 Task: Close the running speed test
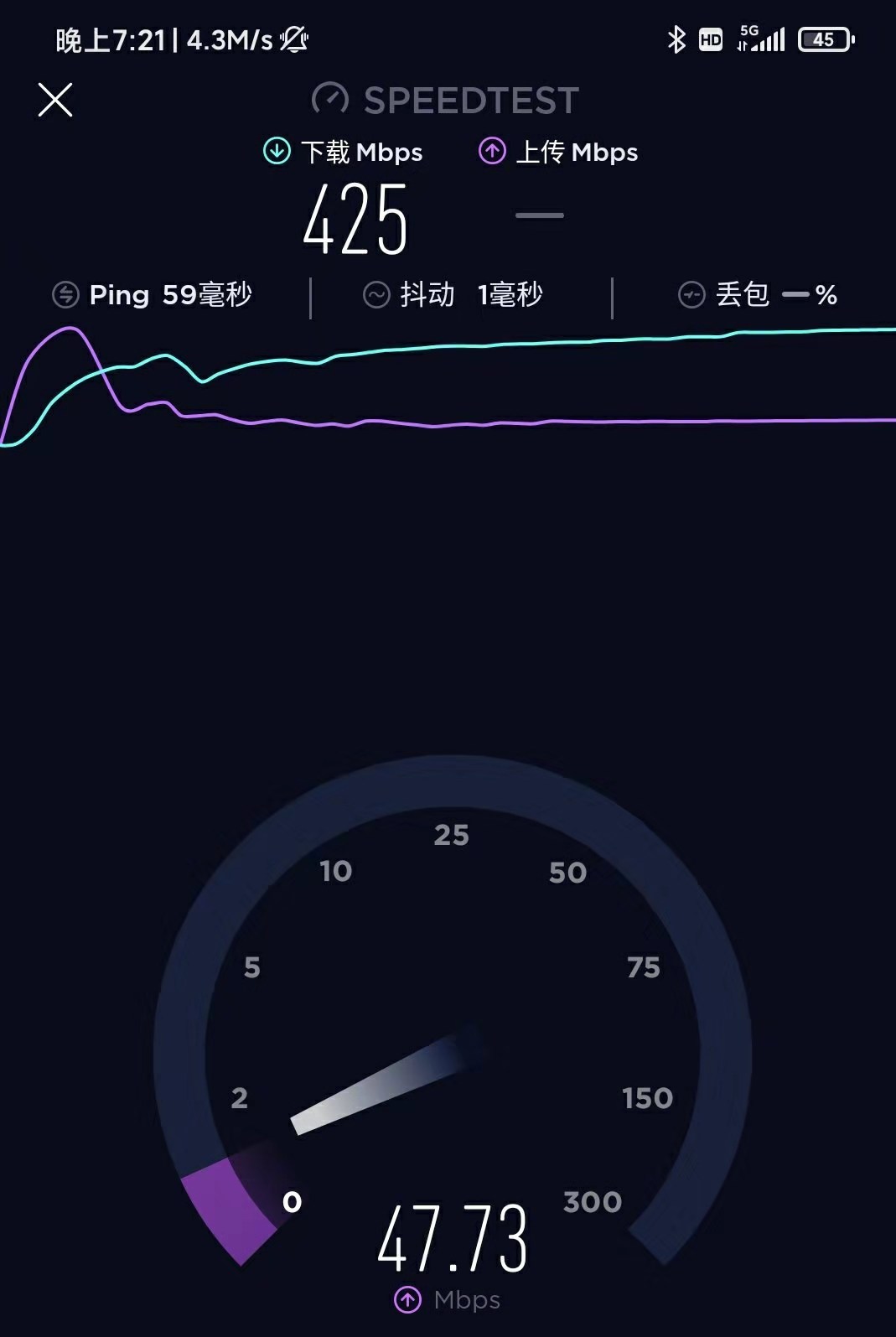click(x=55, y=100)
